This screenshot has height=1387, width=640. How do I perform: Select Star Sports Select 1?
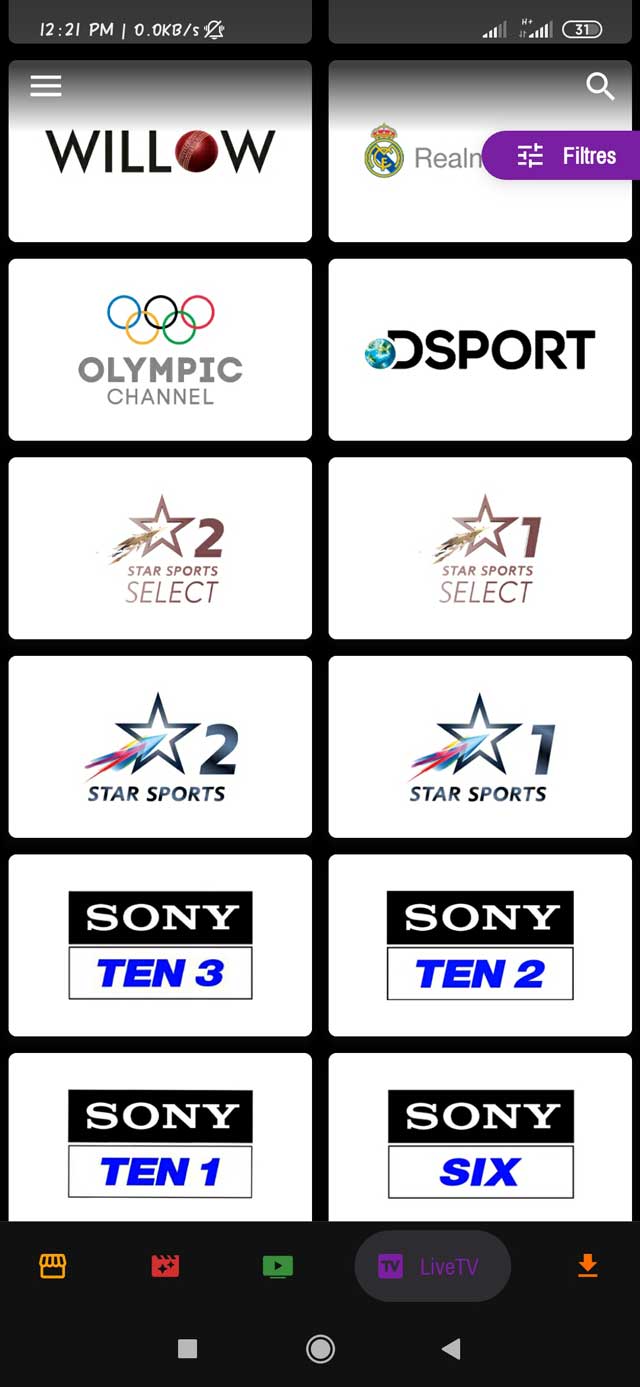click(480, 548)
